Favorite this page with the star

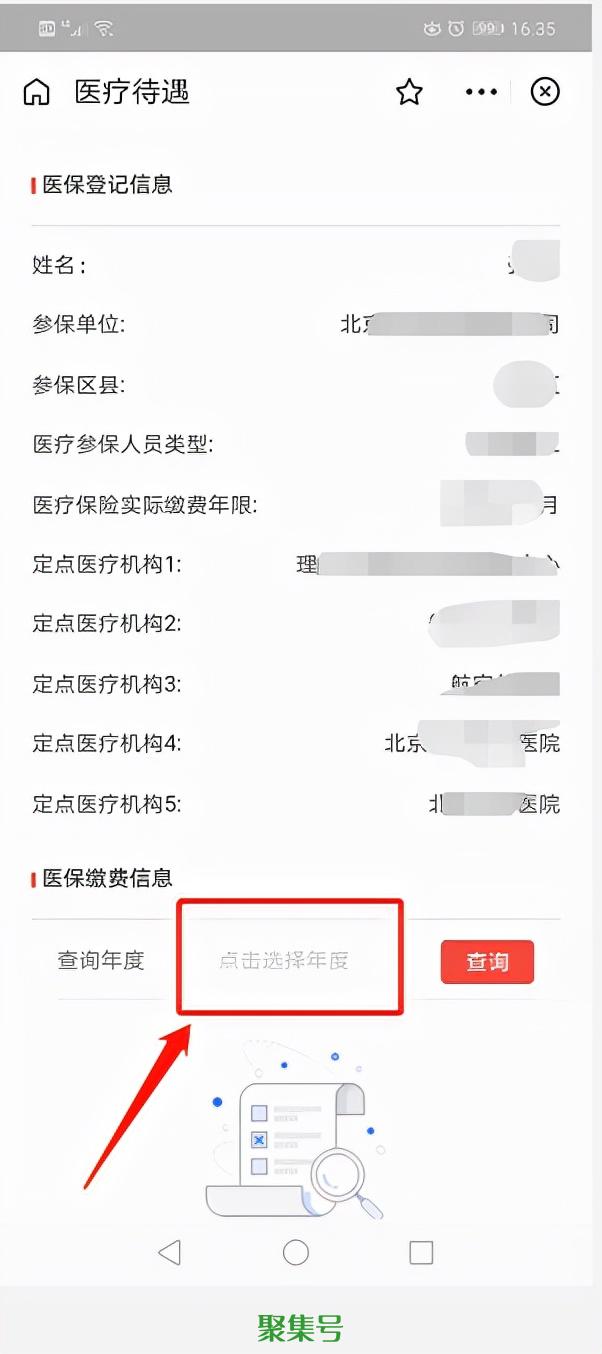[409, 93]
